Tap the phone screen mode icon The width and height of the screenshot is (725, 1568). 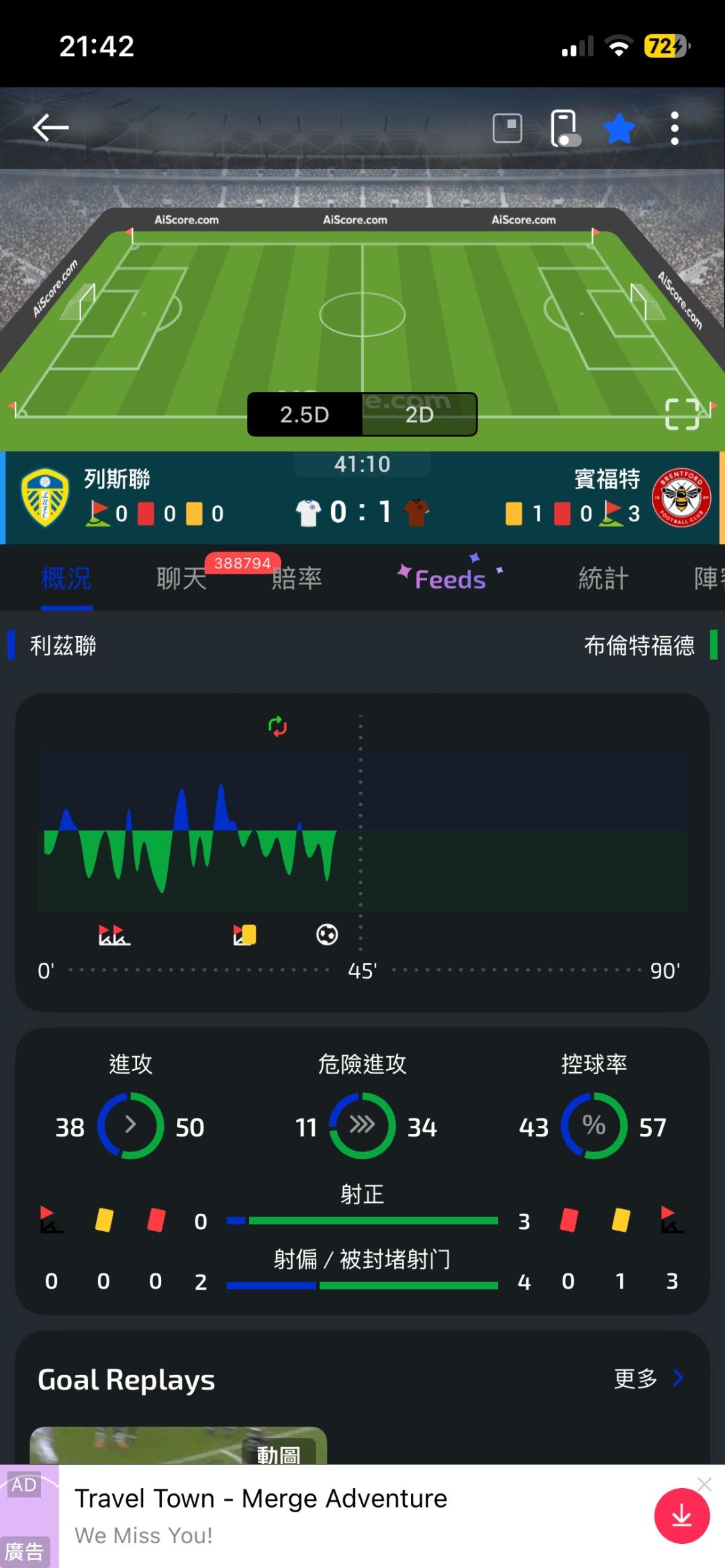565,128
